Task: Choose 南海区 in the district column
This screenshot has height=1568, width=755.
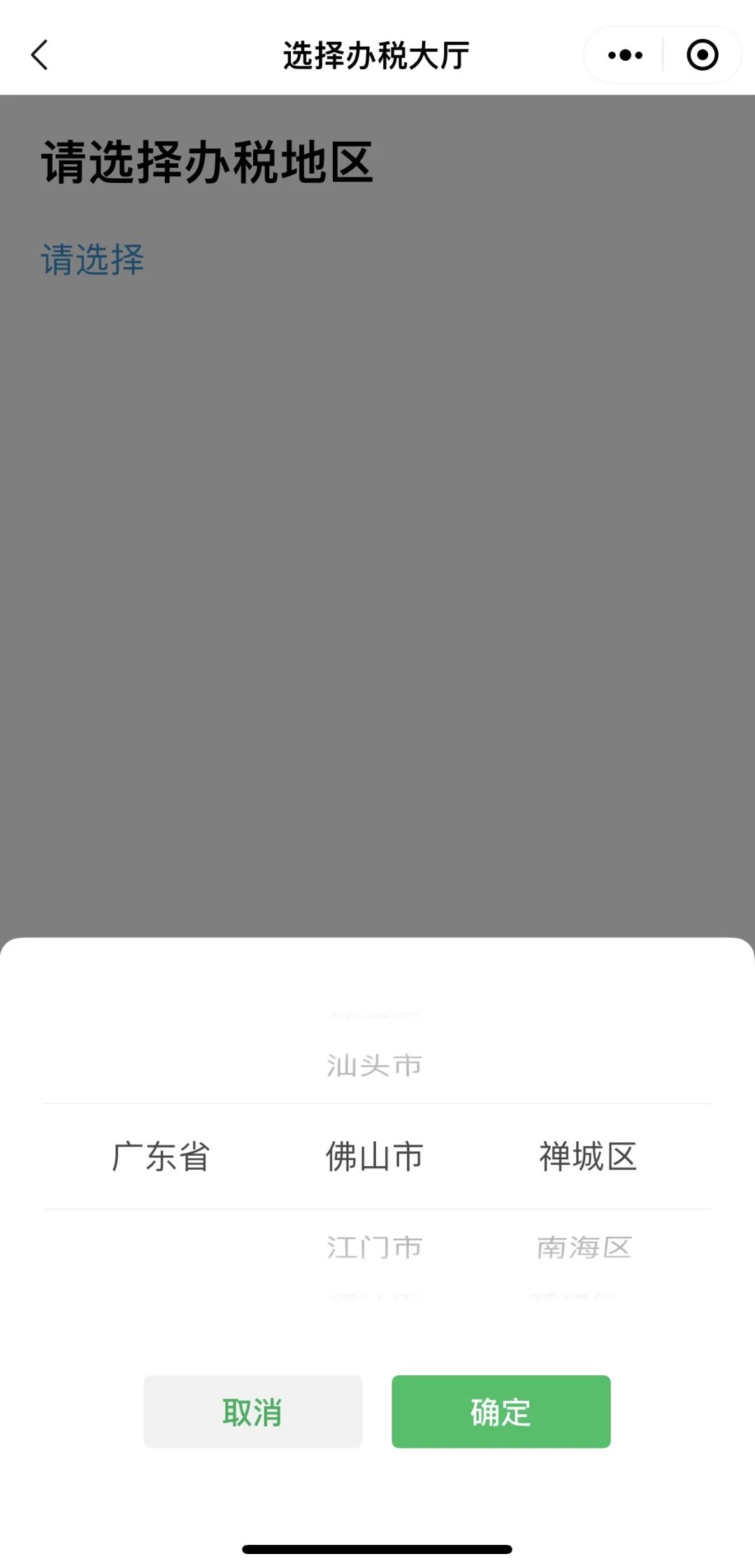Action: [584, 1247]
